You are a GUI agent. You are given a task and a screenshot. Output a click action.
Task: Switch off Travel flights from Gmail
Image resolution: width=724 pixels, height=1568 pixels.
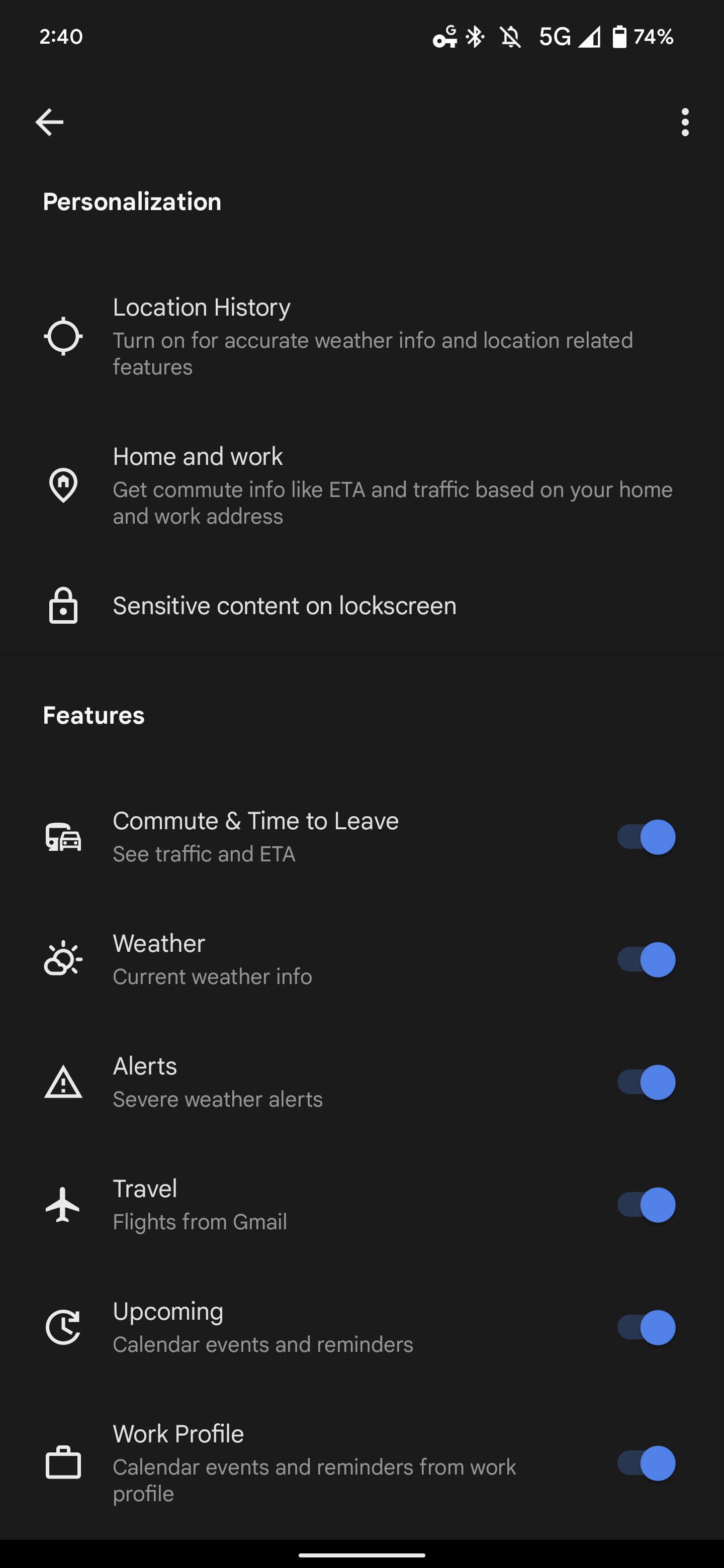pos(646,1205)
